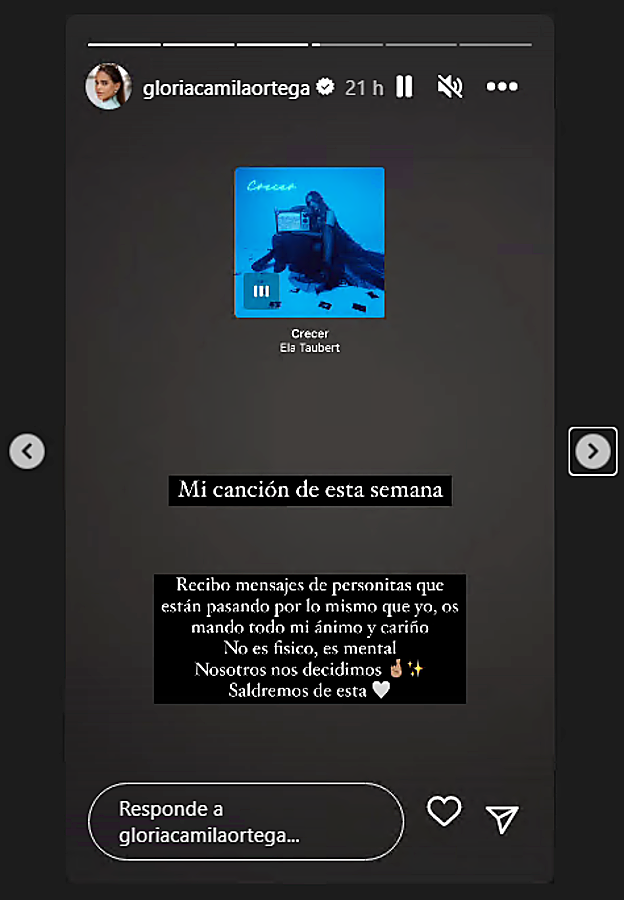This screenshot has height=900, width=624.
Task: Like this story with the heart
Action: pyautogui.click(x=444, y=811)
